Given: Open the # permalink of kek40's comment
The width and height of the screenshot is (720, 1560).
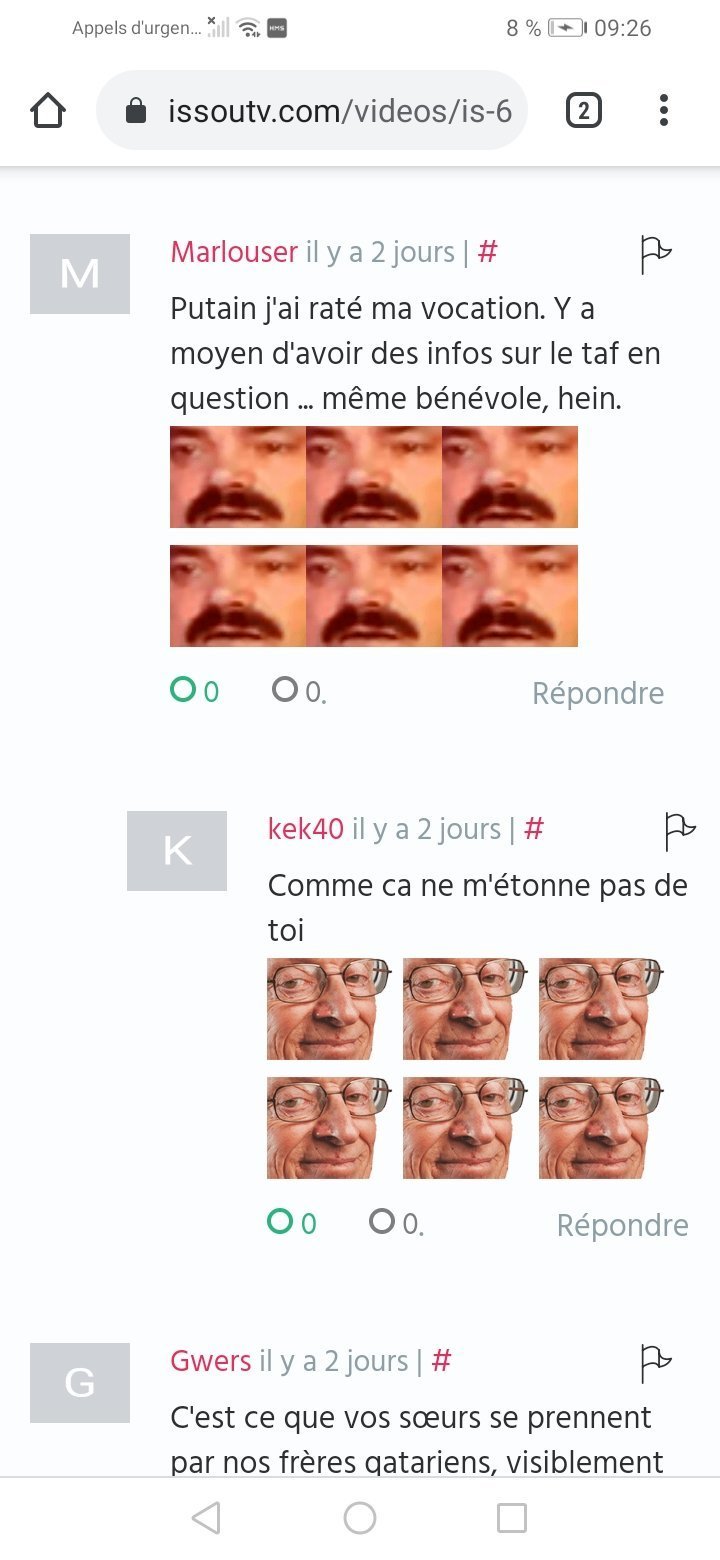Looking at the screenshot, I should [x=534, y=829].
